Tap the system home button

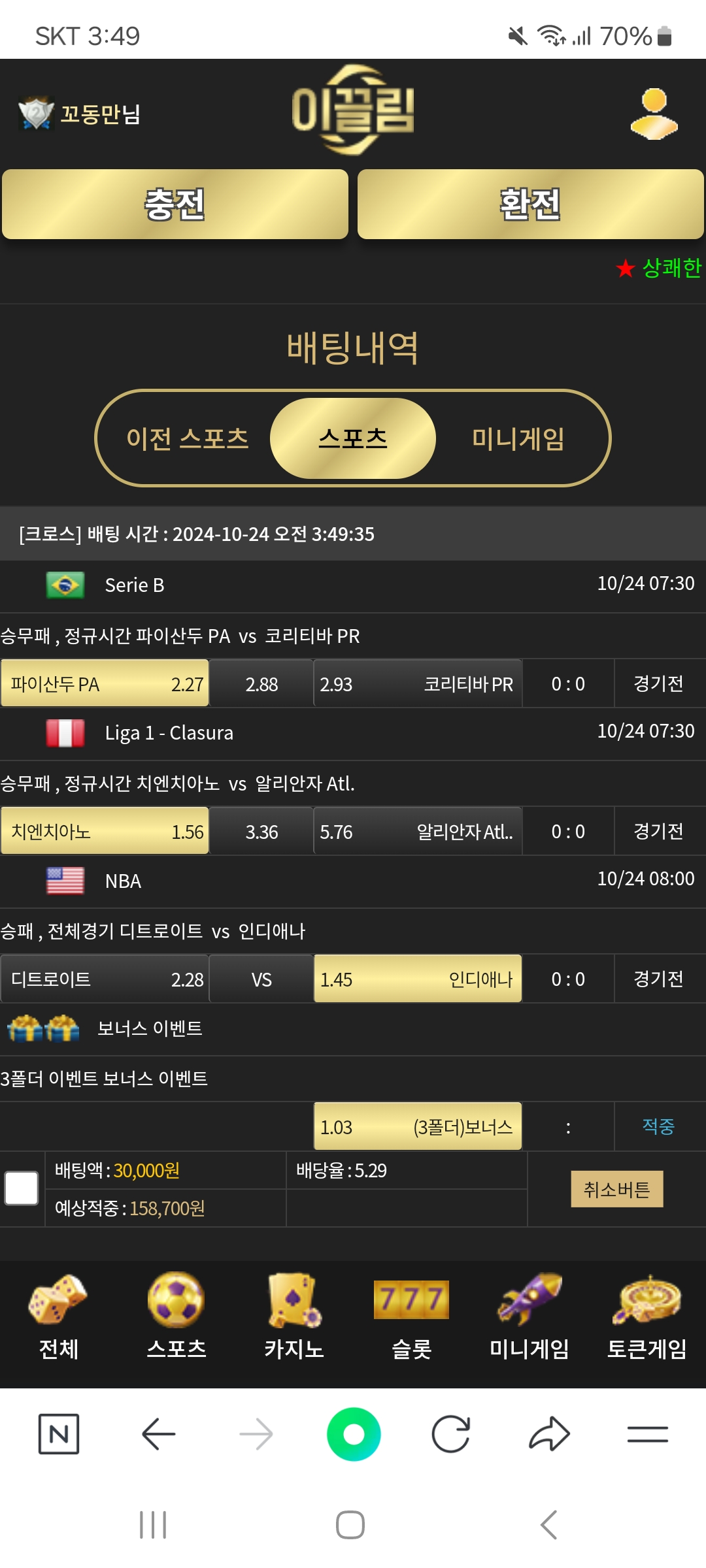click(x=350, y=1525)
